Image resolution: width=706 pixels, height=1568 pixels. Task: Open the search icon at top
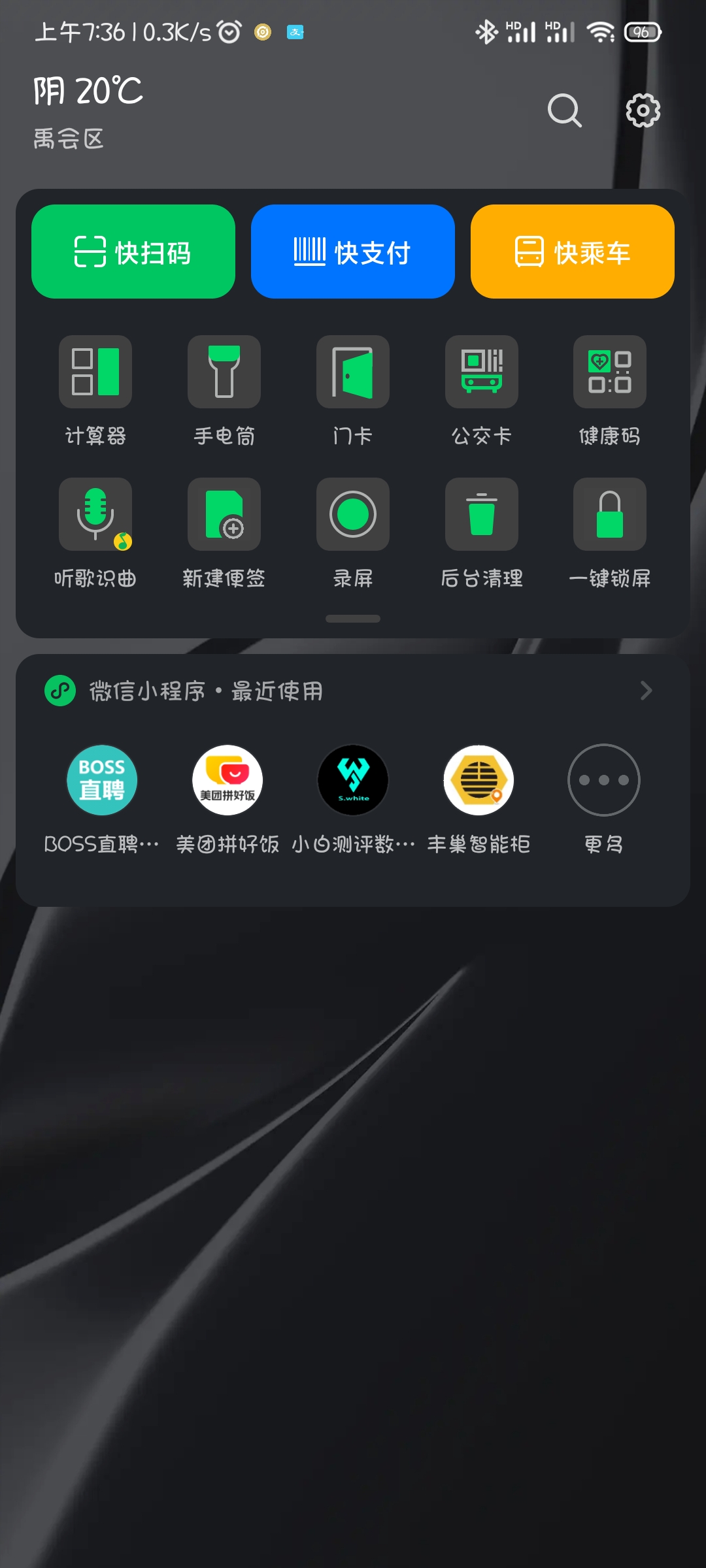tap(564, 110)
